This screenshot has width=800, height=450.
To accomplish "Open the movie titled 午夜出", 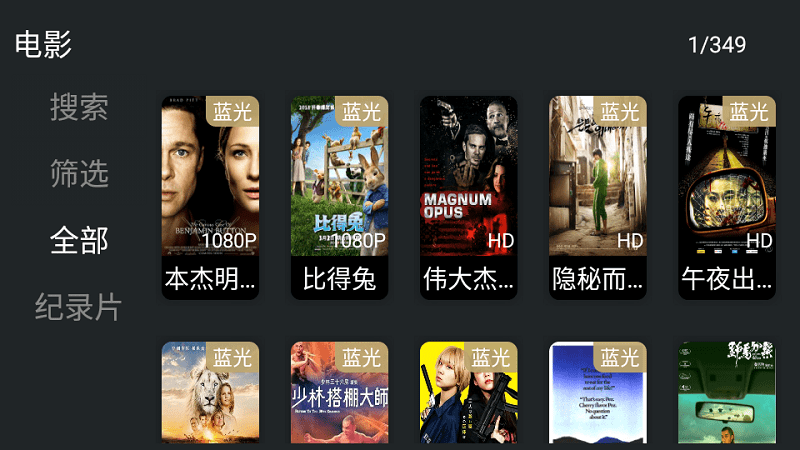I will point(726,197).
